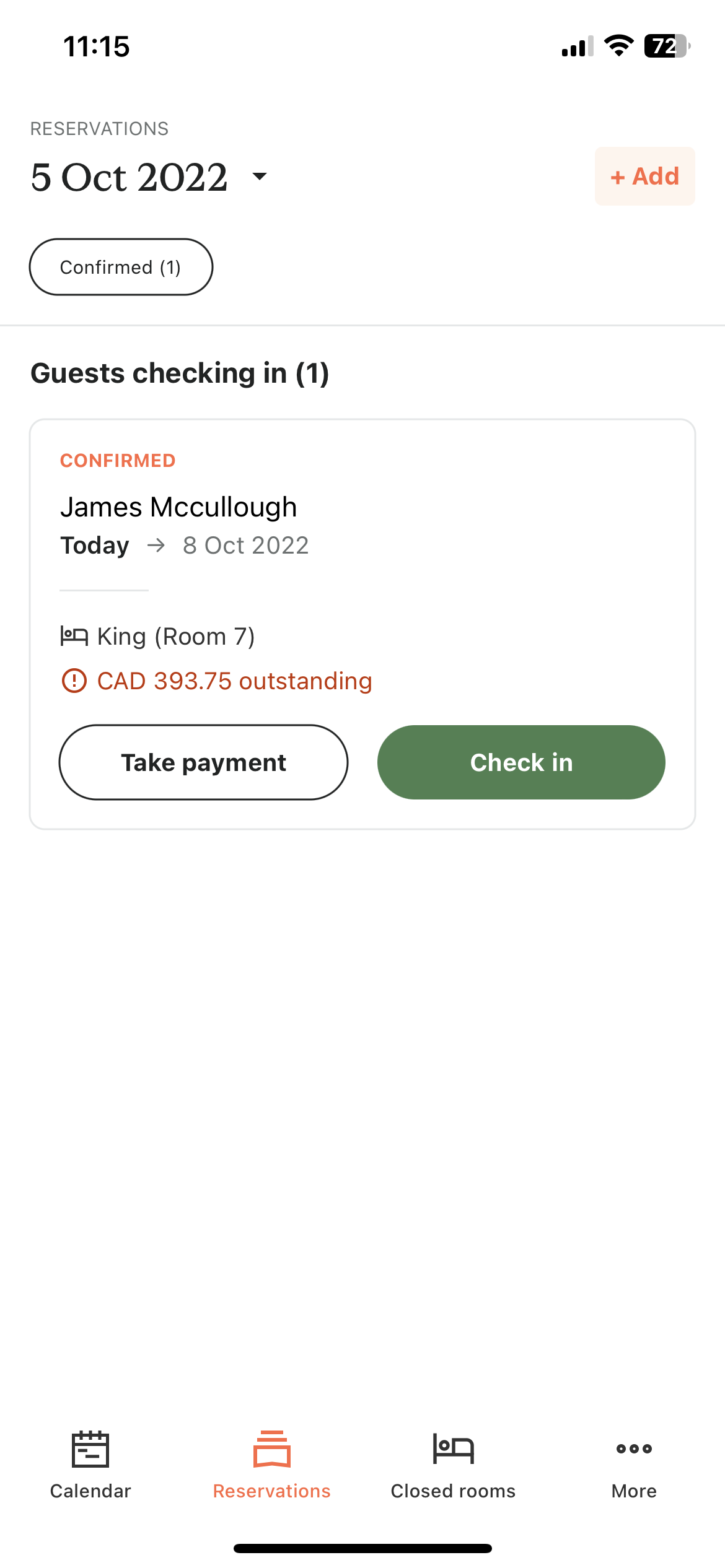Image resolution: width=725 pixels, height=1568 pixels.
Task: Add a new reservation
Action: click(644, 176)
